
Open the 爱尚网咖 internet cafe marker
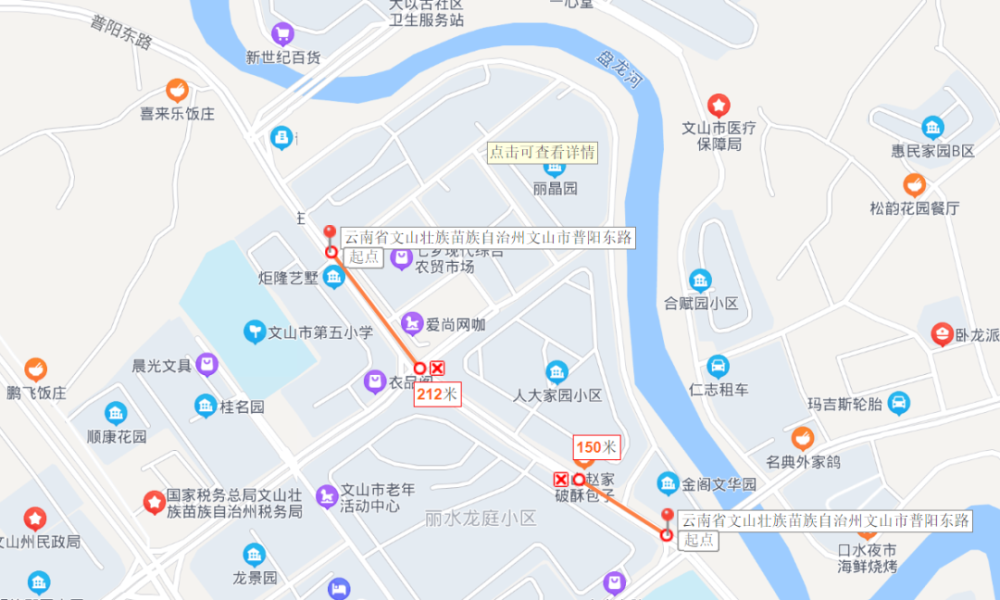point(411,323)
